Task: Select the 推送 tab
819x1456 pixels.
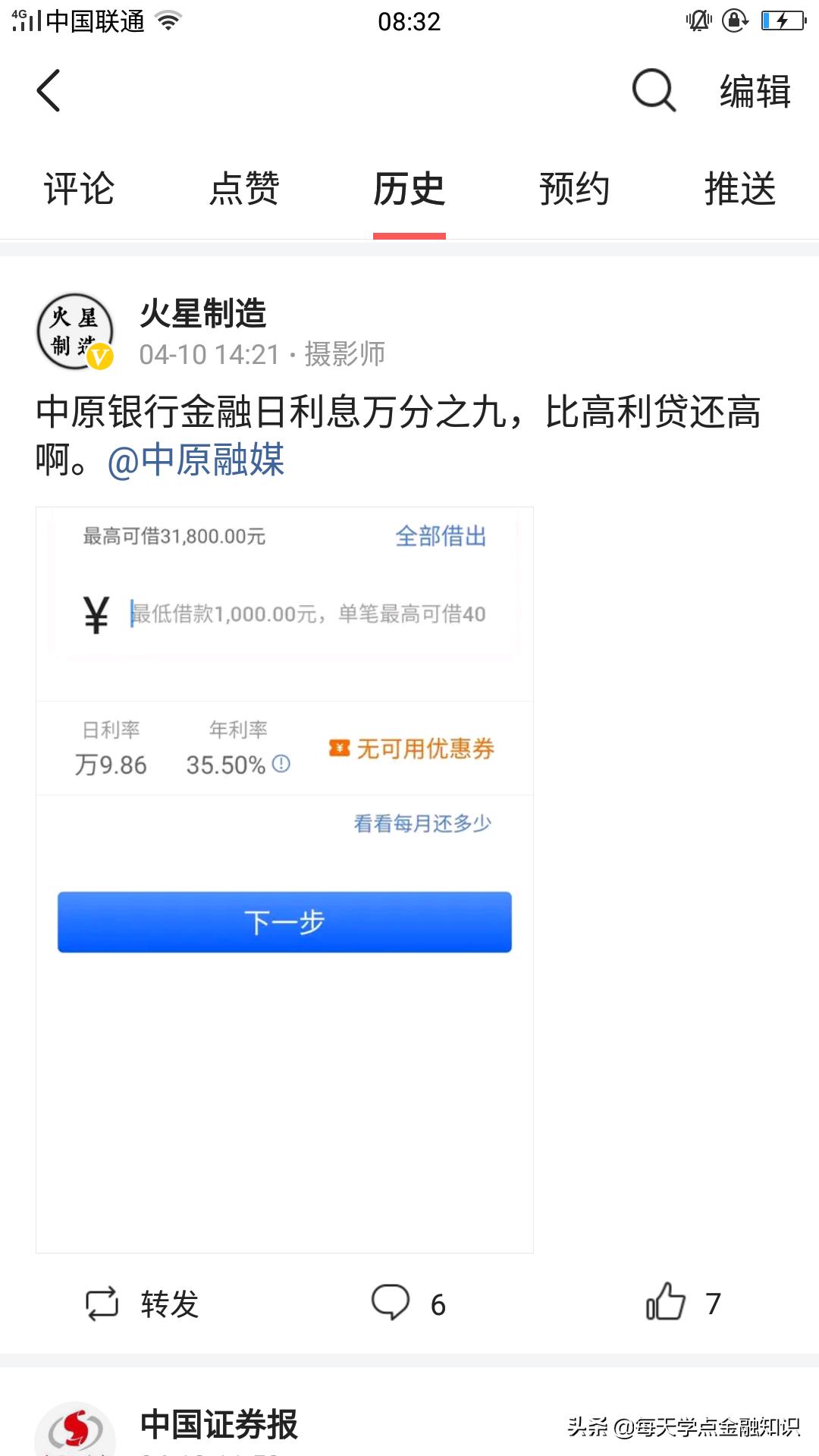Action: [739, 190]
